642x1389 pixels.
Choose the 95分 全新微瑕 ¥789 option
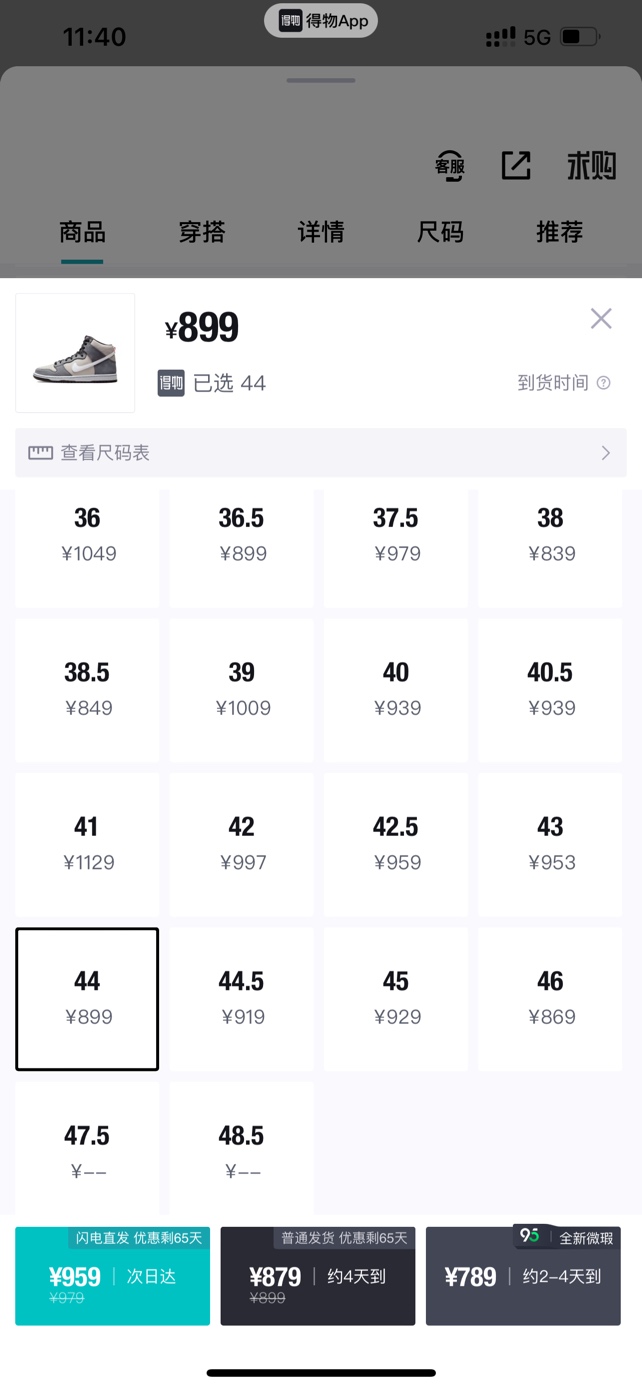(x=523, y=1277)
